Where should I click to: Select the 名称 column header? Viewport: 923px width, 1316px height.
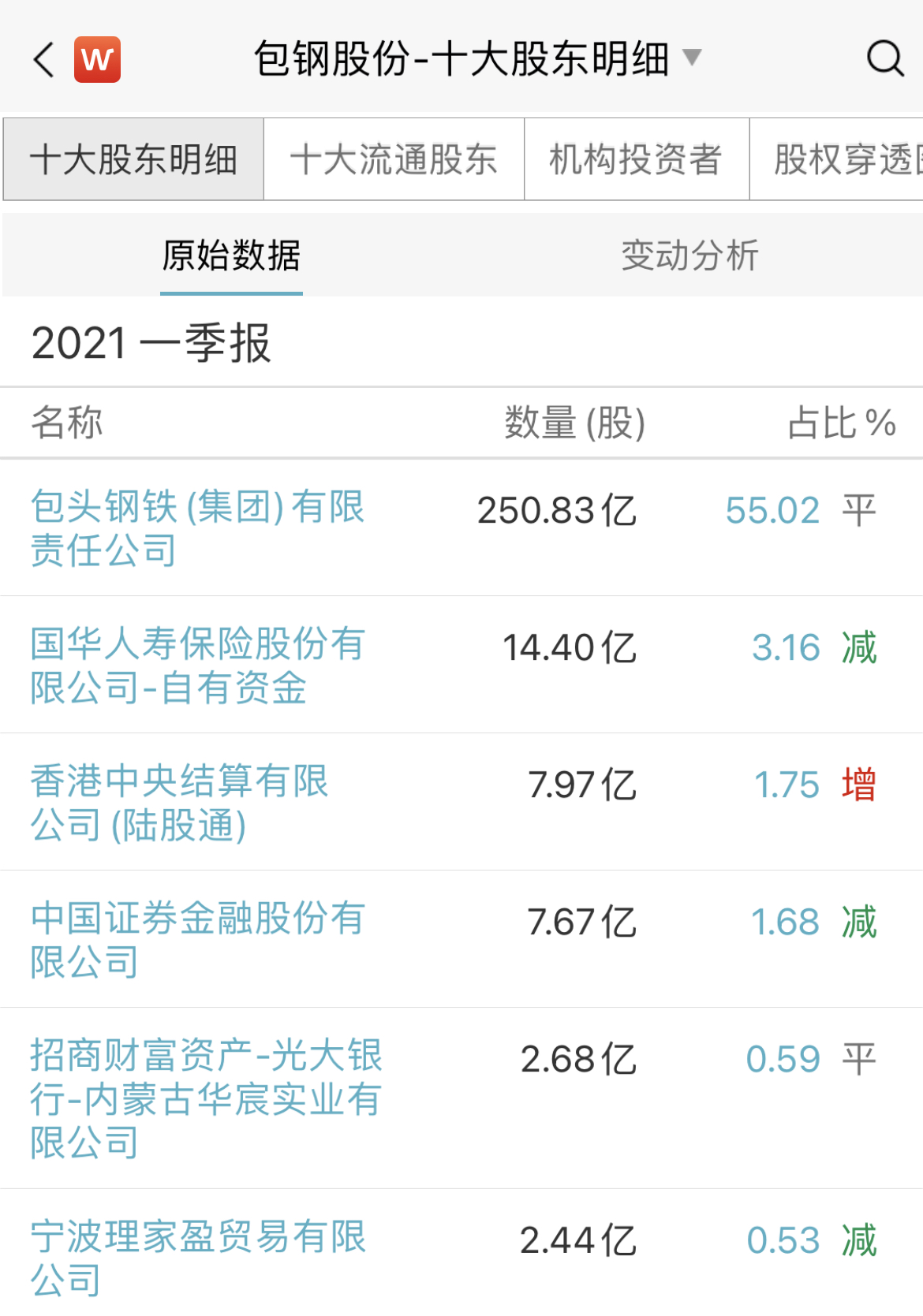[x=66, y=423]
